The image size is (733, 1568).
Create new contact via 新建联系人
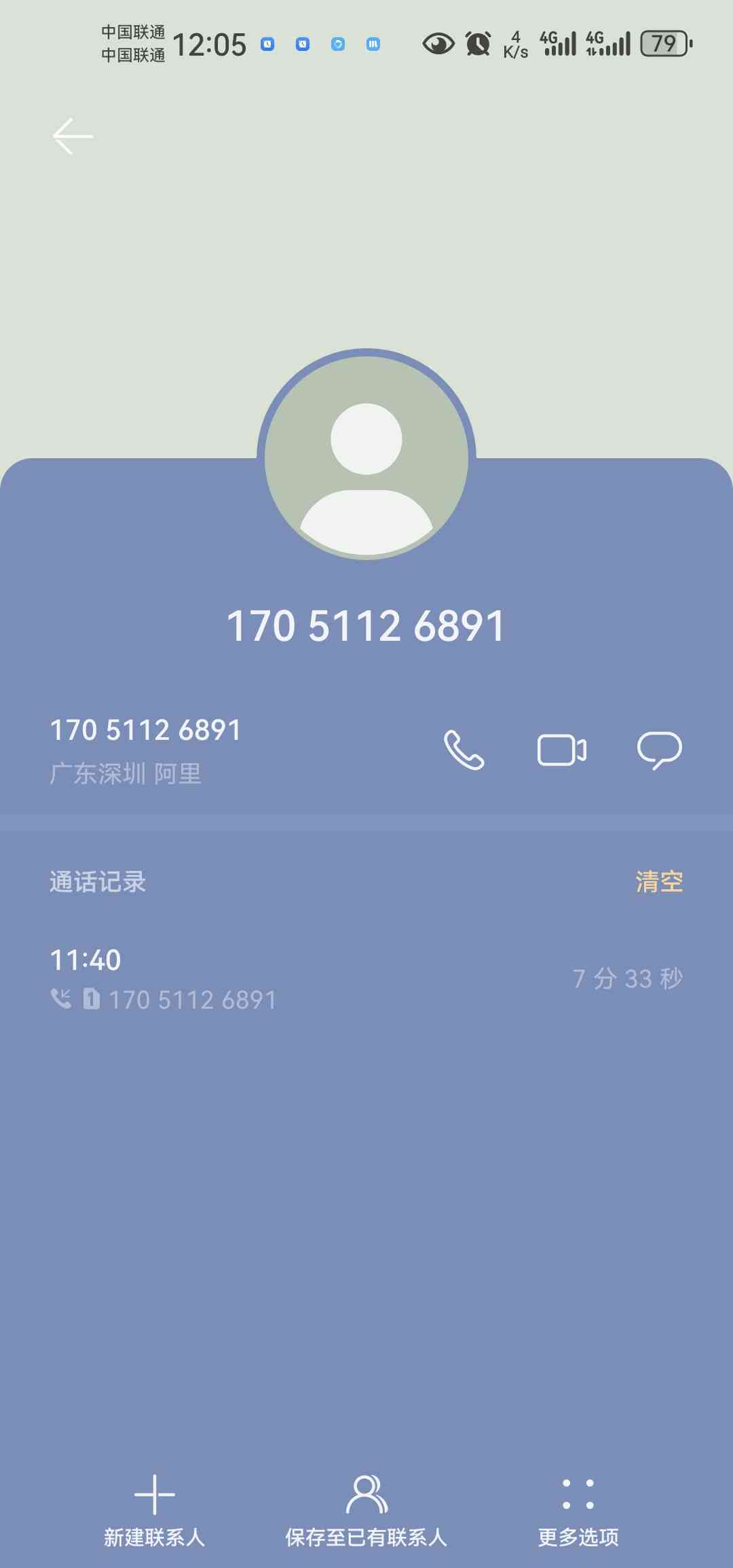click(155, 1511)
